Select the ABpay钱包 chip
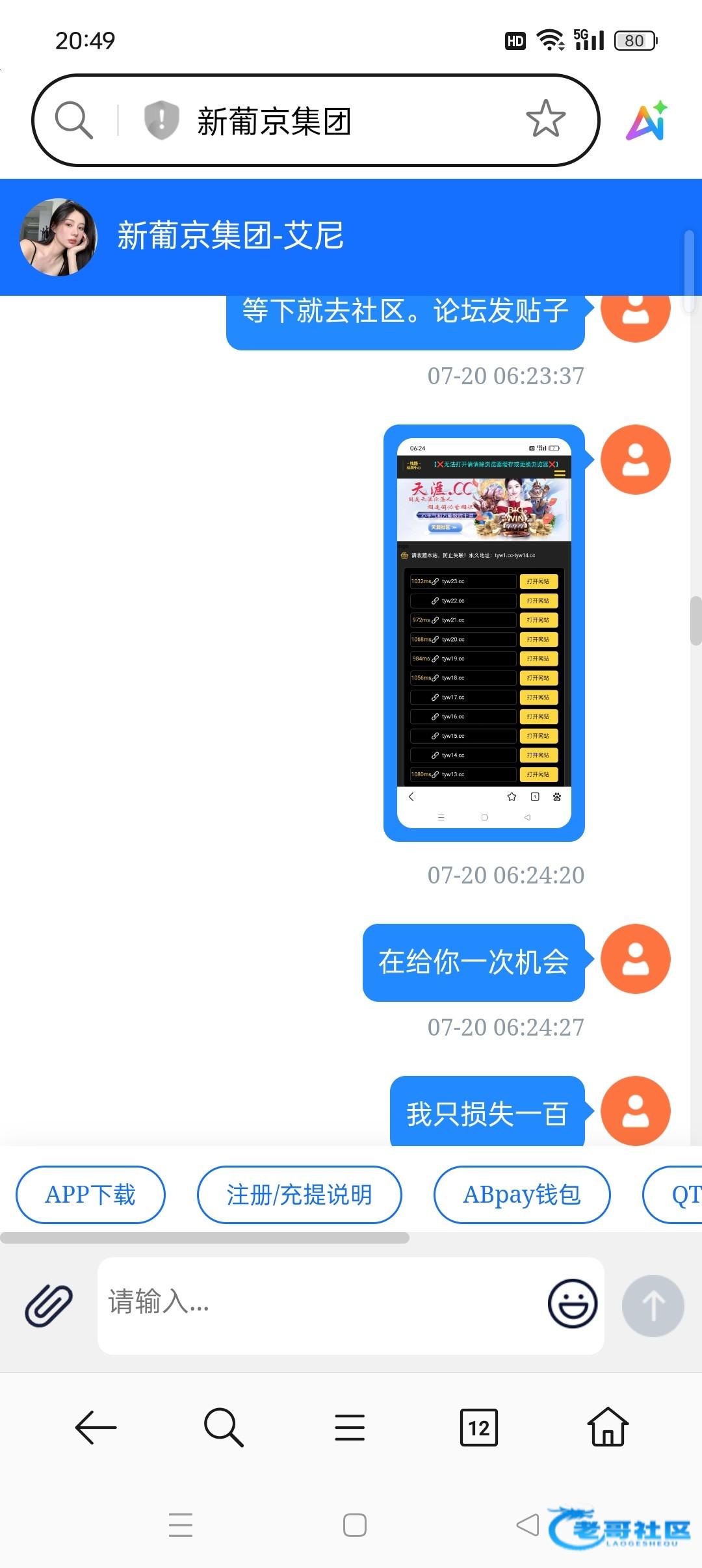Image resolution: width=702 pixels, height=1568 pixels. tap(522, 1195)
